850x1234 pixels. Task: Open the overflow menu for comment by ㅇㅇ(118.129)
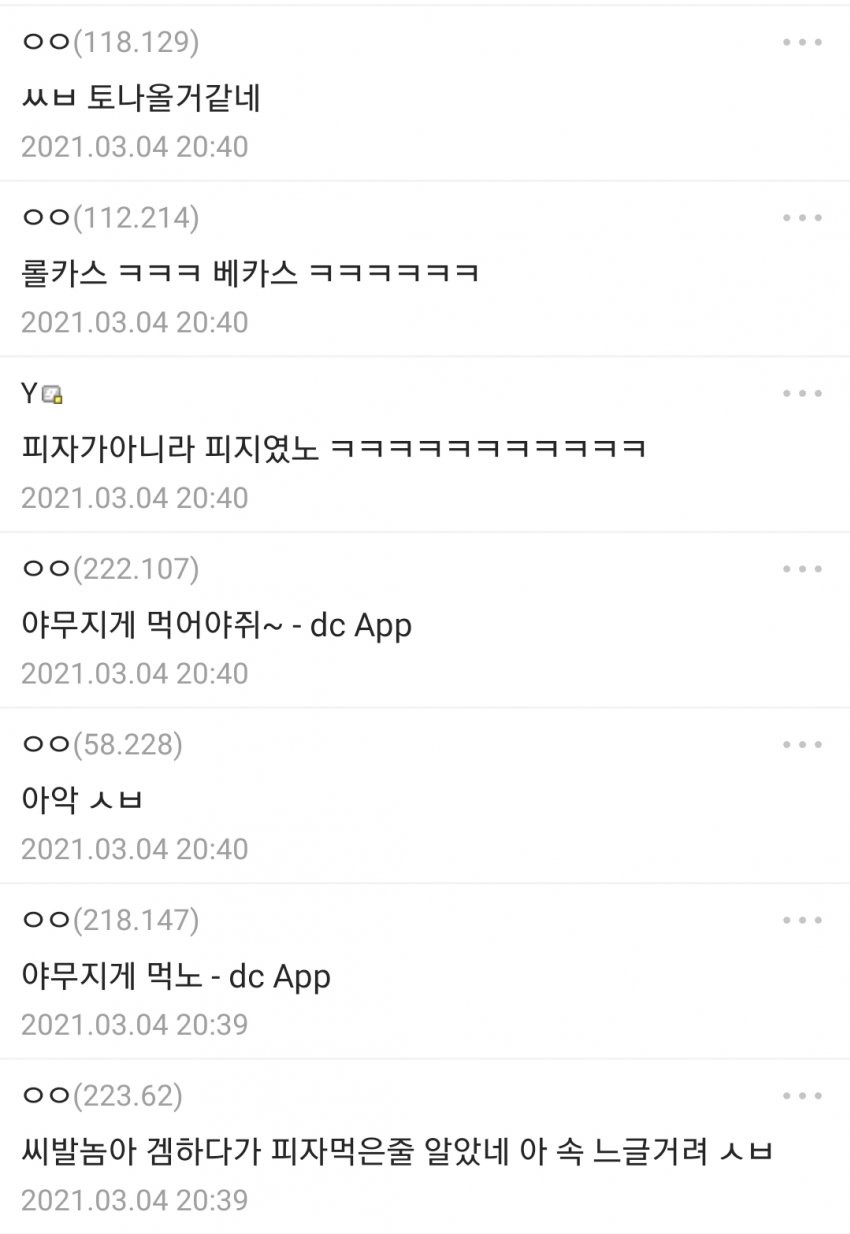(802, 43)
